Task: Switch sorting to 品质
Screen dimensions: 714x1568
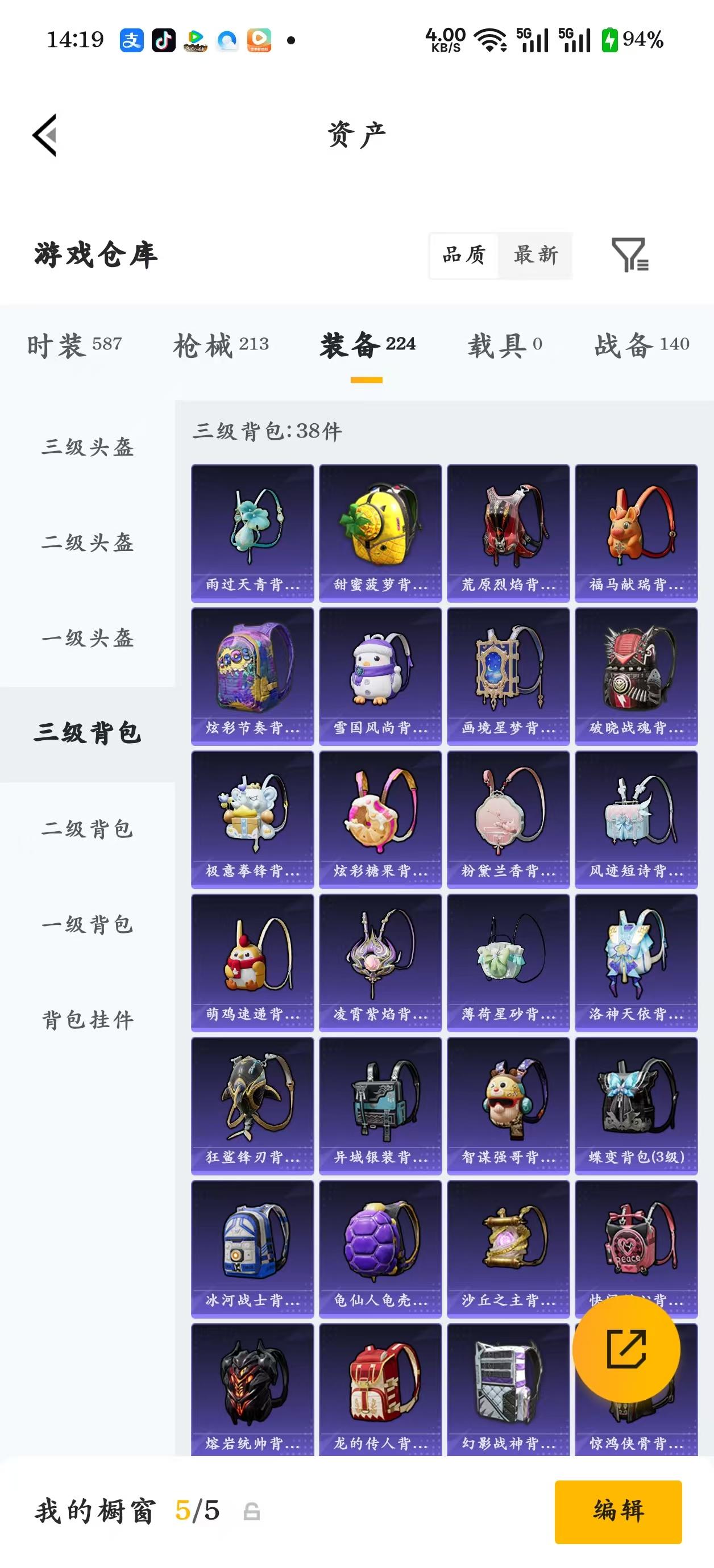Action: 464,256
